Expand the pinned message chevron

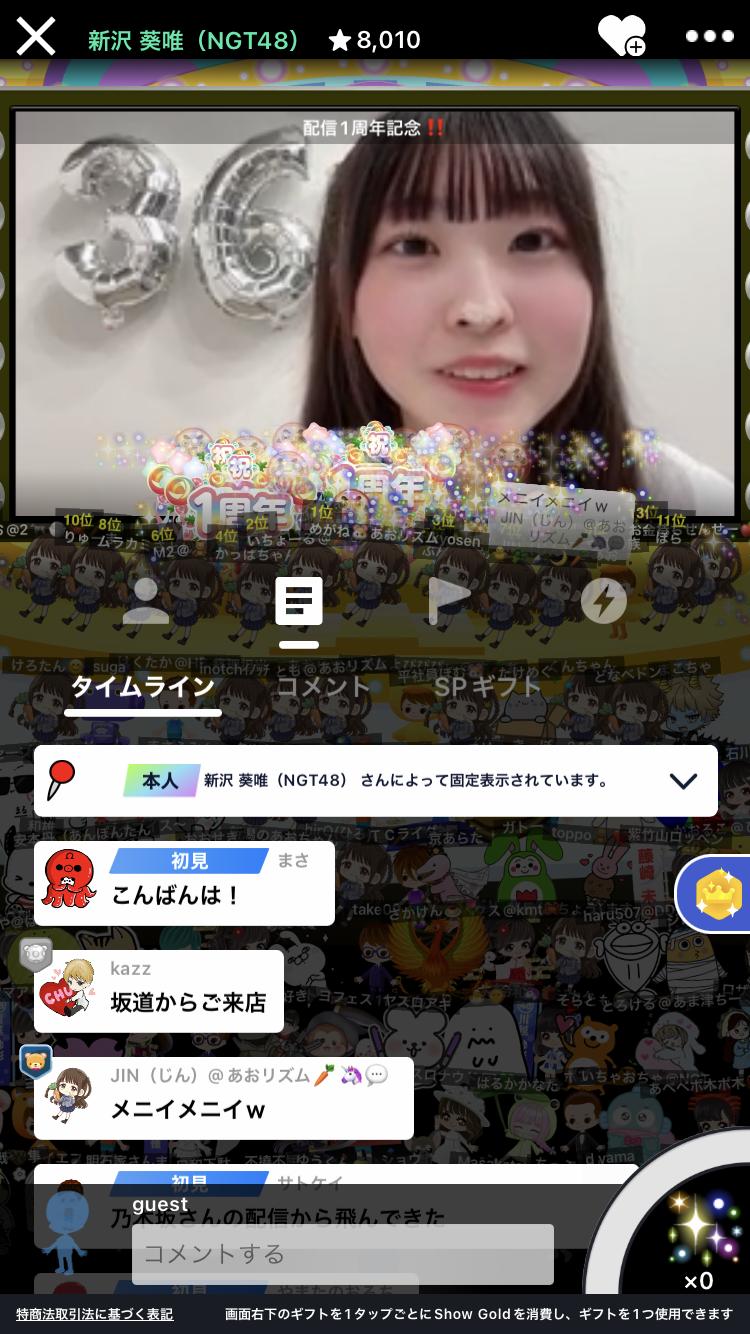[x=683, y=781]
